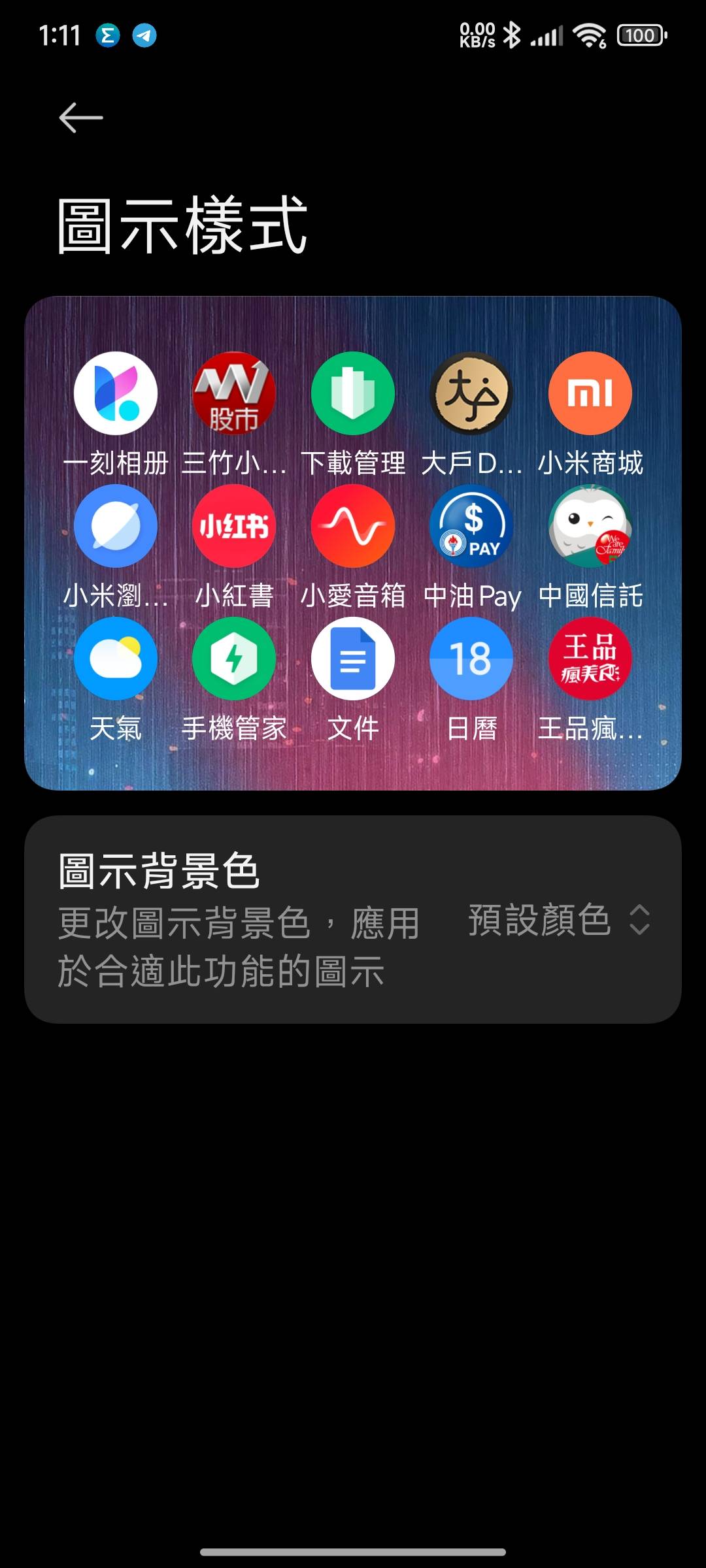Click the orange 小米商城 Mi Store icon
This screenshot has height=1568, width=706.
590,393
